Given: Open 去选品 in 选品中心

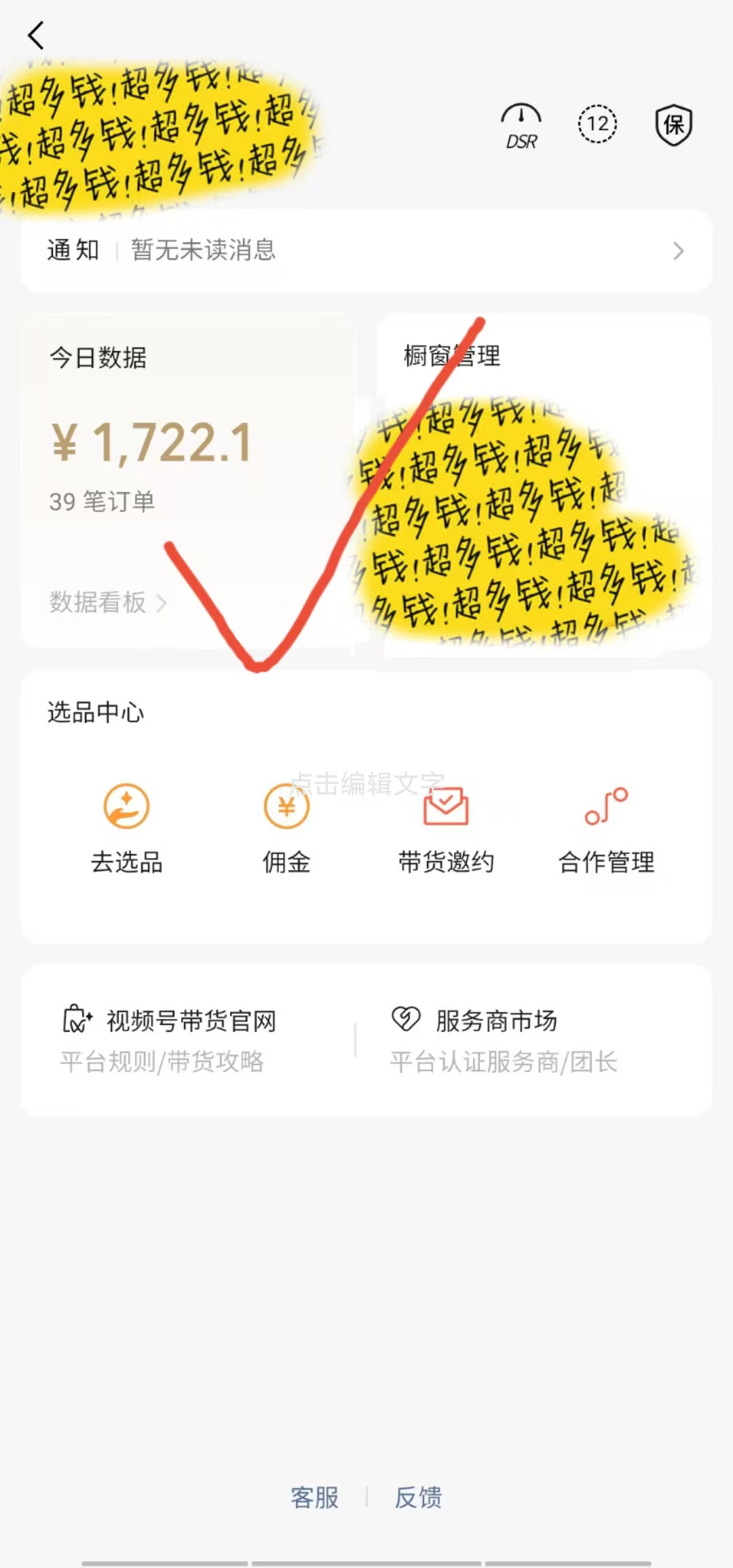Looking at the screenshot, I should (x=126, y=829).
